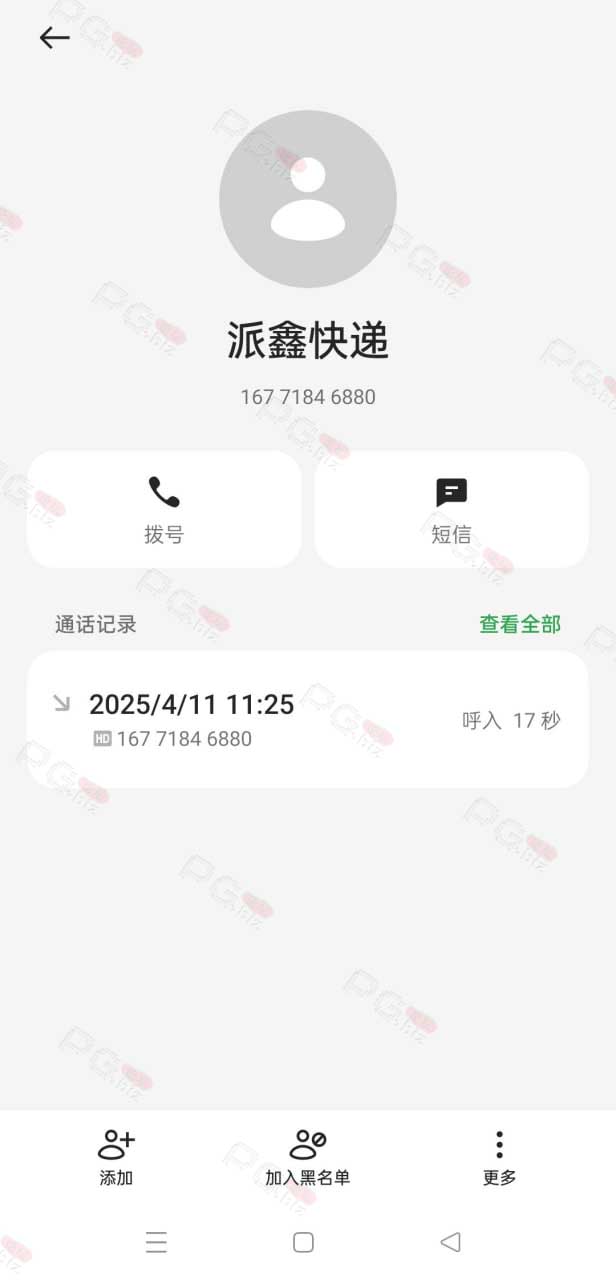This screenshot has width=616, height=1280.
Task: Open the 更多 options menu
Action: coord(499,1158)
